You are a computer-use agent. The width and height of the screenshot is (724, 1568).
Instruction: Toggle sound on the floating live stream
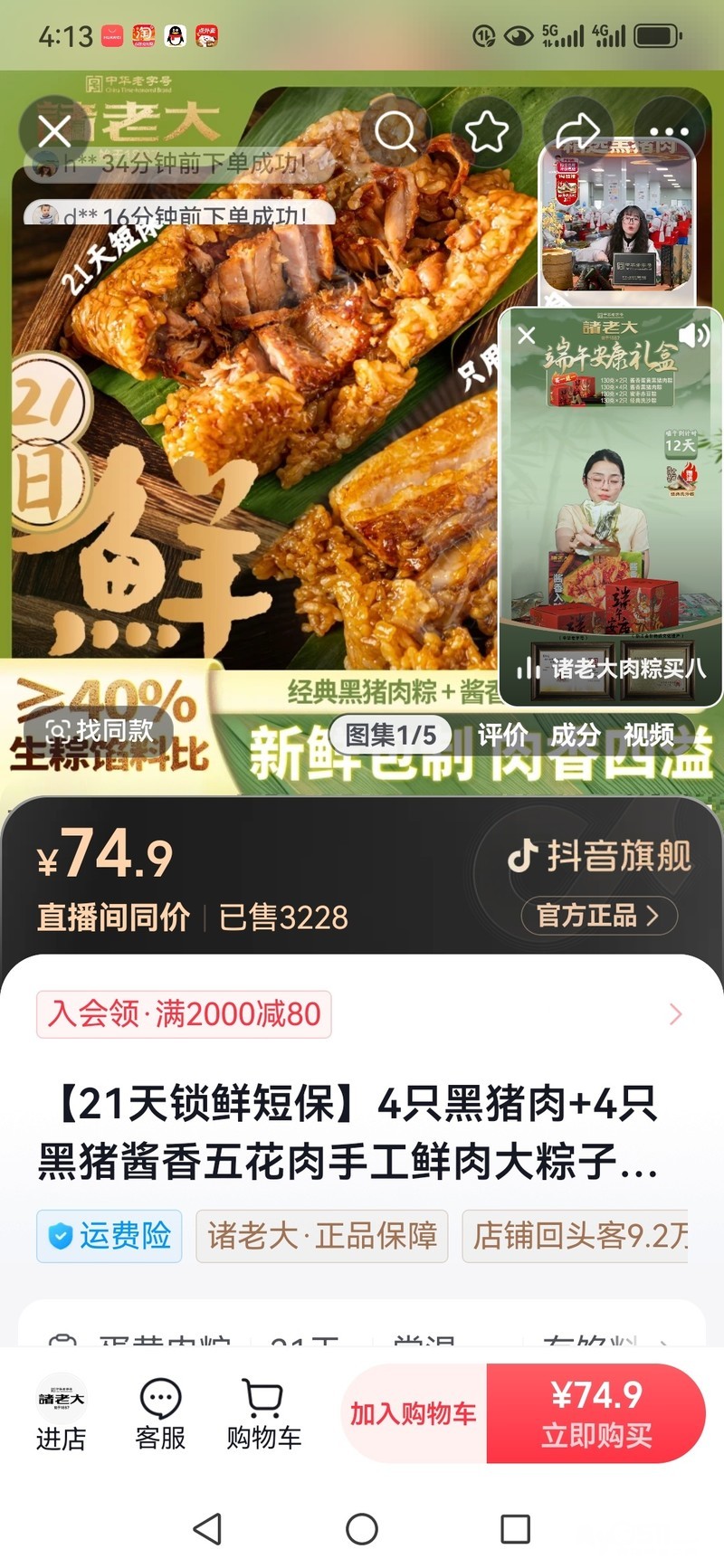click(693, 336)
